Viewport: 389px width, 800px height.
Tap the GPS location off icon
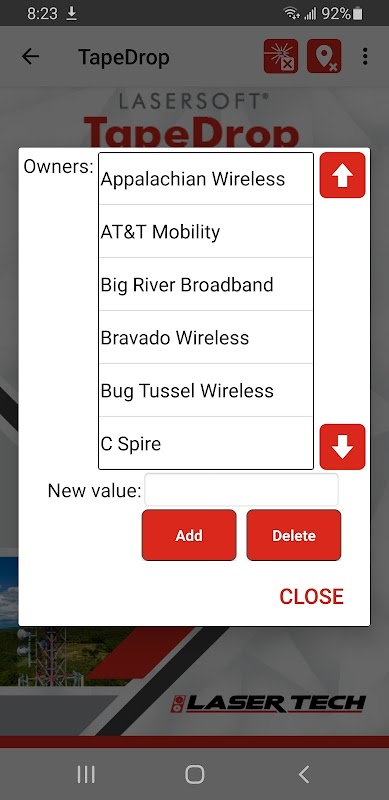tap(324, 56)
